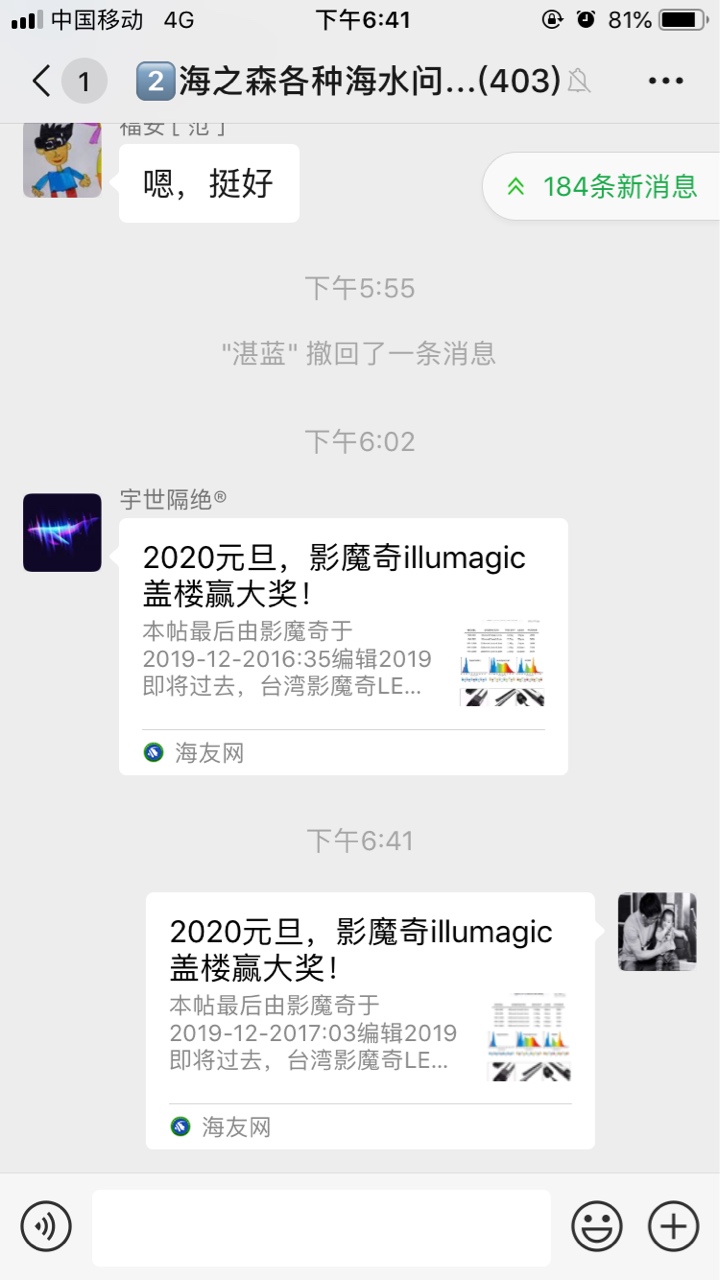Go back to the chat list
Screen dimensions: 720x1280
[x=42, y=81]
